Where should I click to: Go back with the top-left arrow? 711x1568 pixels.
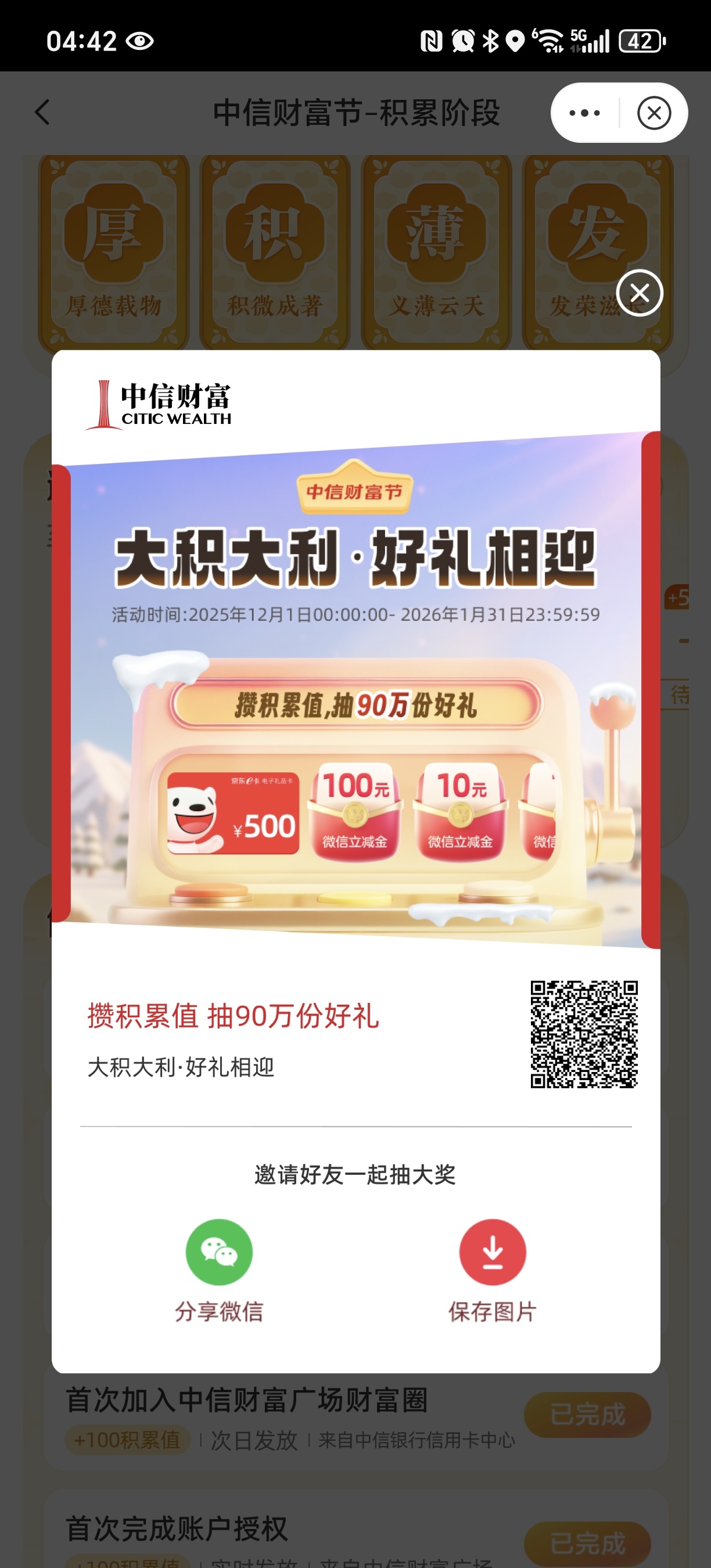42,113
